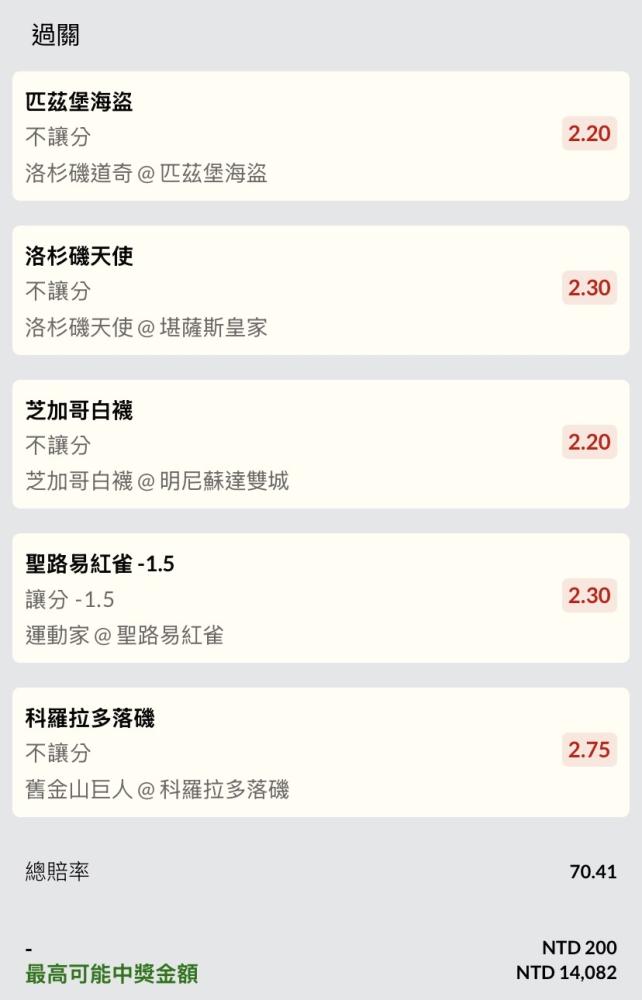This screenshot has width=642, height=1000.
Task: Open the 洛杉磯天使 selection card
Action: pyautogui.click(x=320, y=290)
